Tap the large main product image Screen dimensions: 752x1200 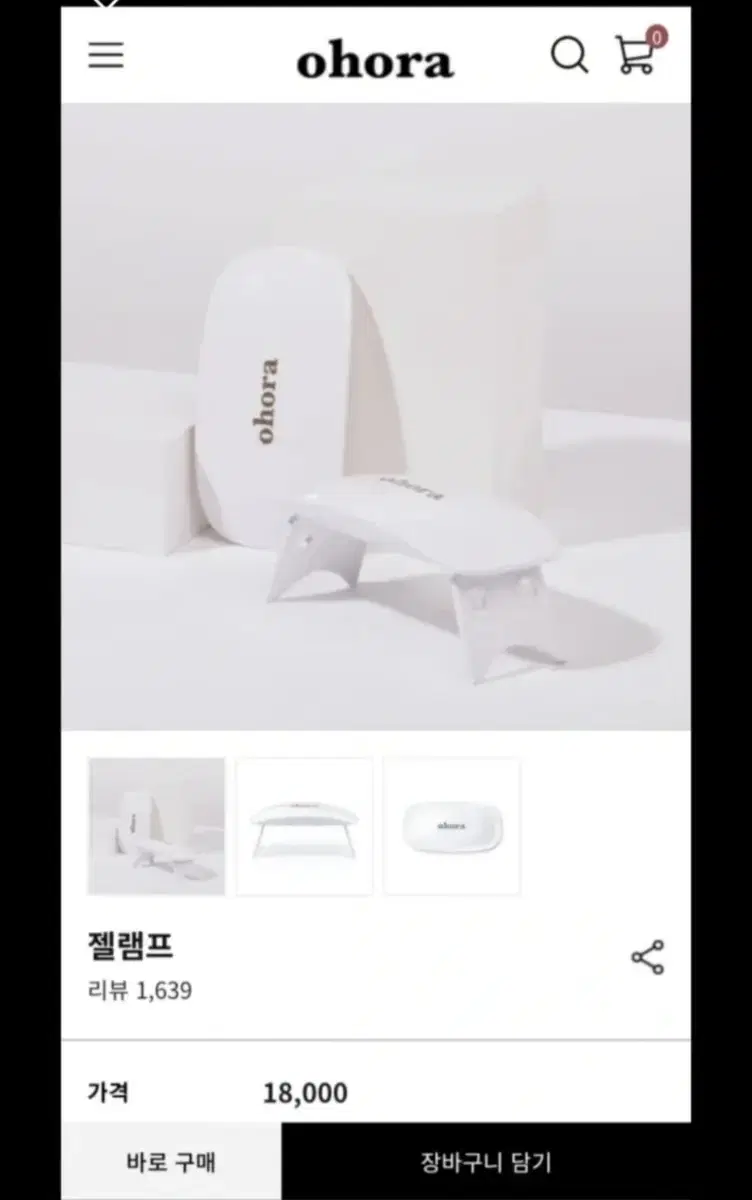(x=376, y=420)
